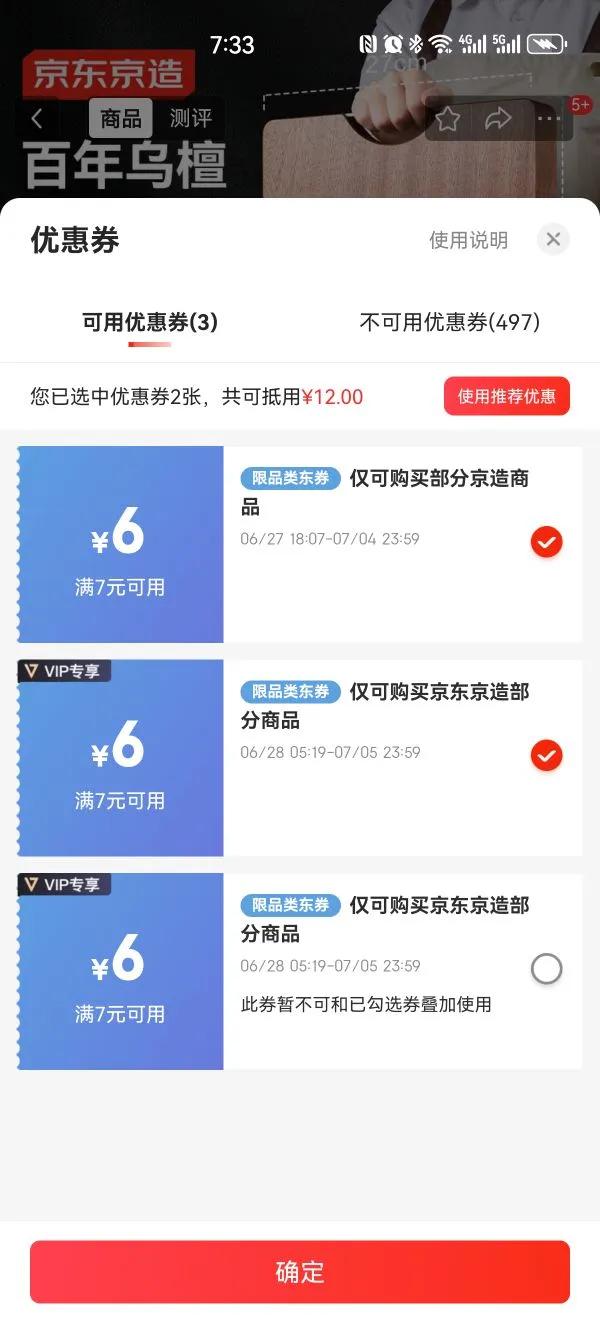Viewport: 600px width, 1320px height.
Task: Uncheck the 06/27 18:07 coupon
Action: pyautogui.click(x=546, y=542)
